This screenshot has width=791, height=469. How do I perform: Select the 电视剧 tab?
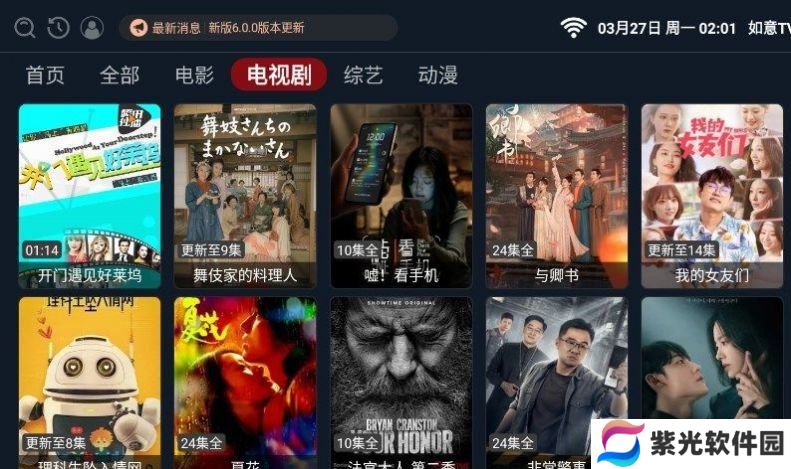(x=279, y=75)
